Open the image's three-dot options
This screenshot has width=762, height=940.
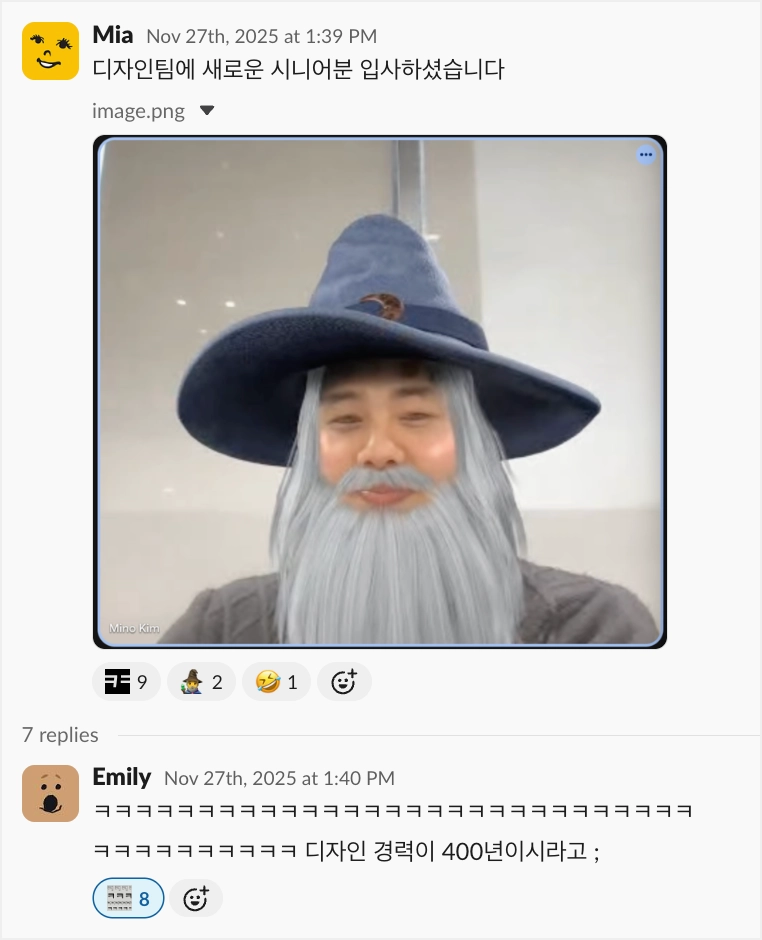click(x=645, y=155)
